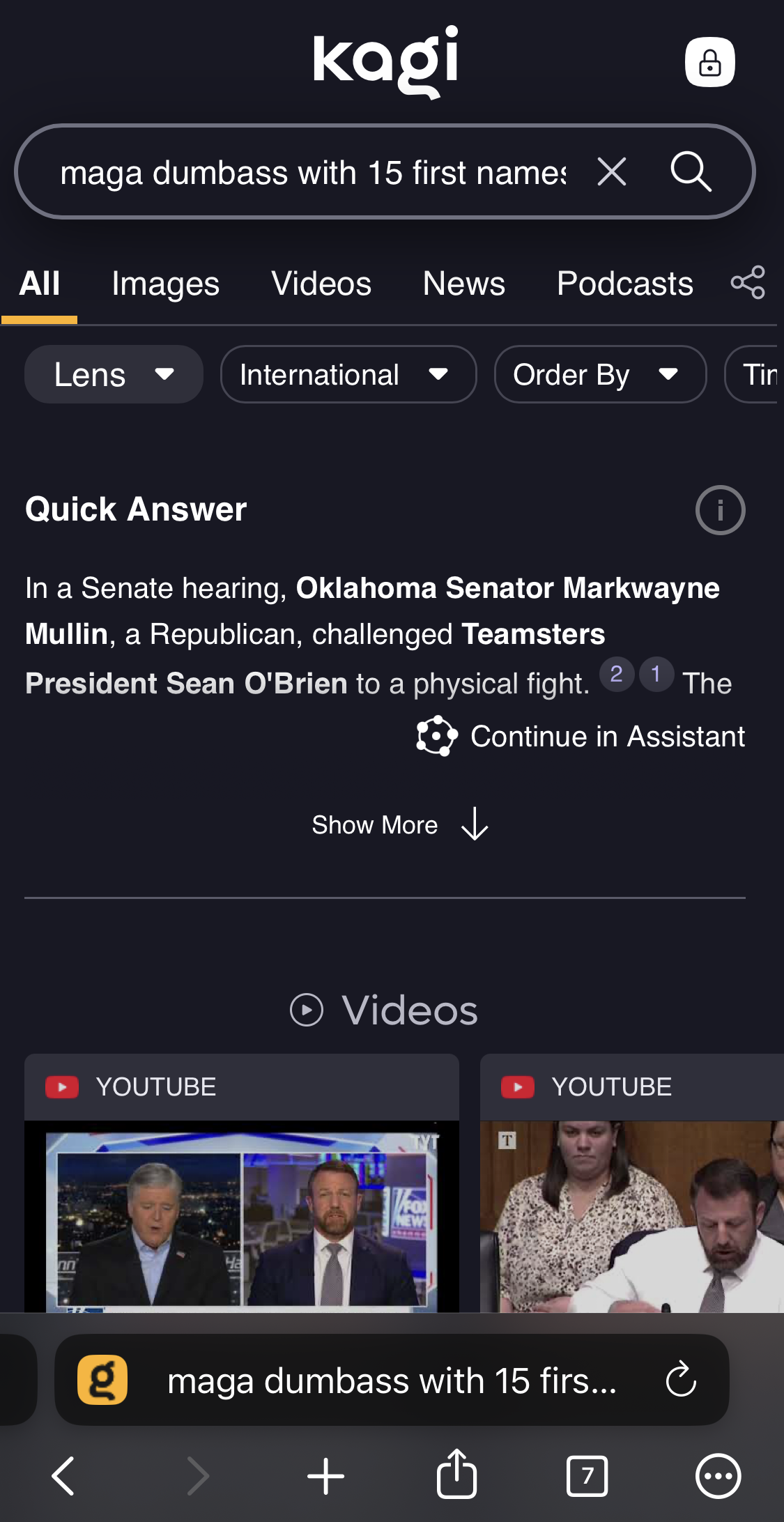Edit the Kagi search query field
This screenshot has height=1522, width=784.
pos(312,173)
